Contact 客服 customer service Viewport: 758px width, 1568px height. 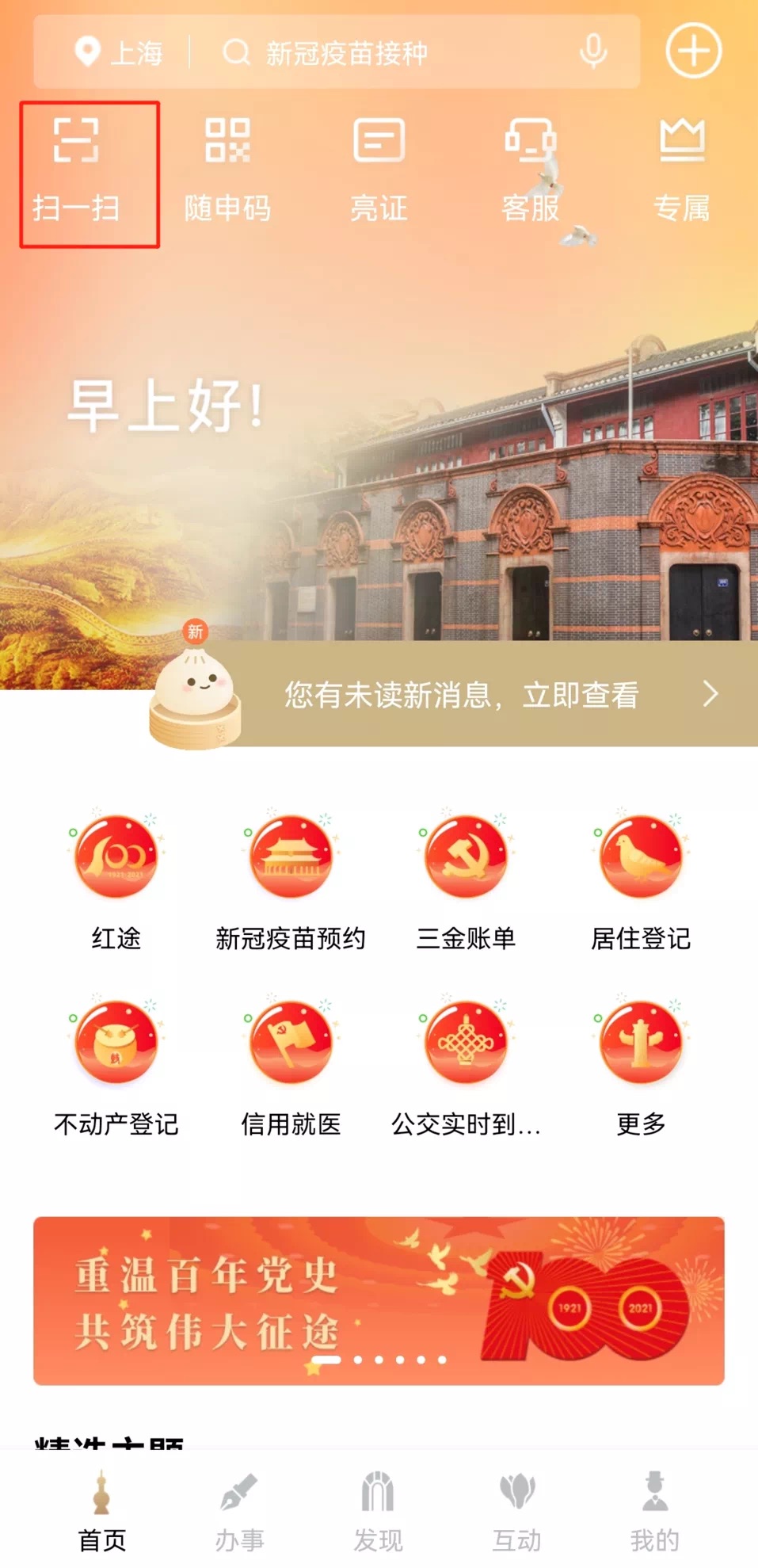pyautogui.click(x=531, y=170)
